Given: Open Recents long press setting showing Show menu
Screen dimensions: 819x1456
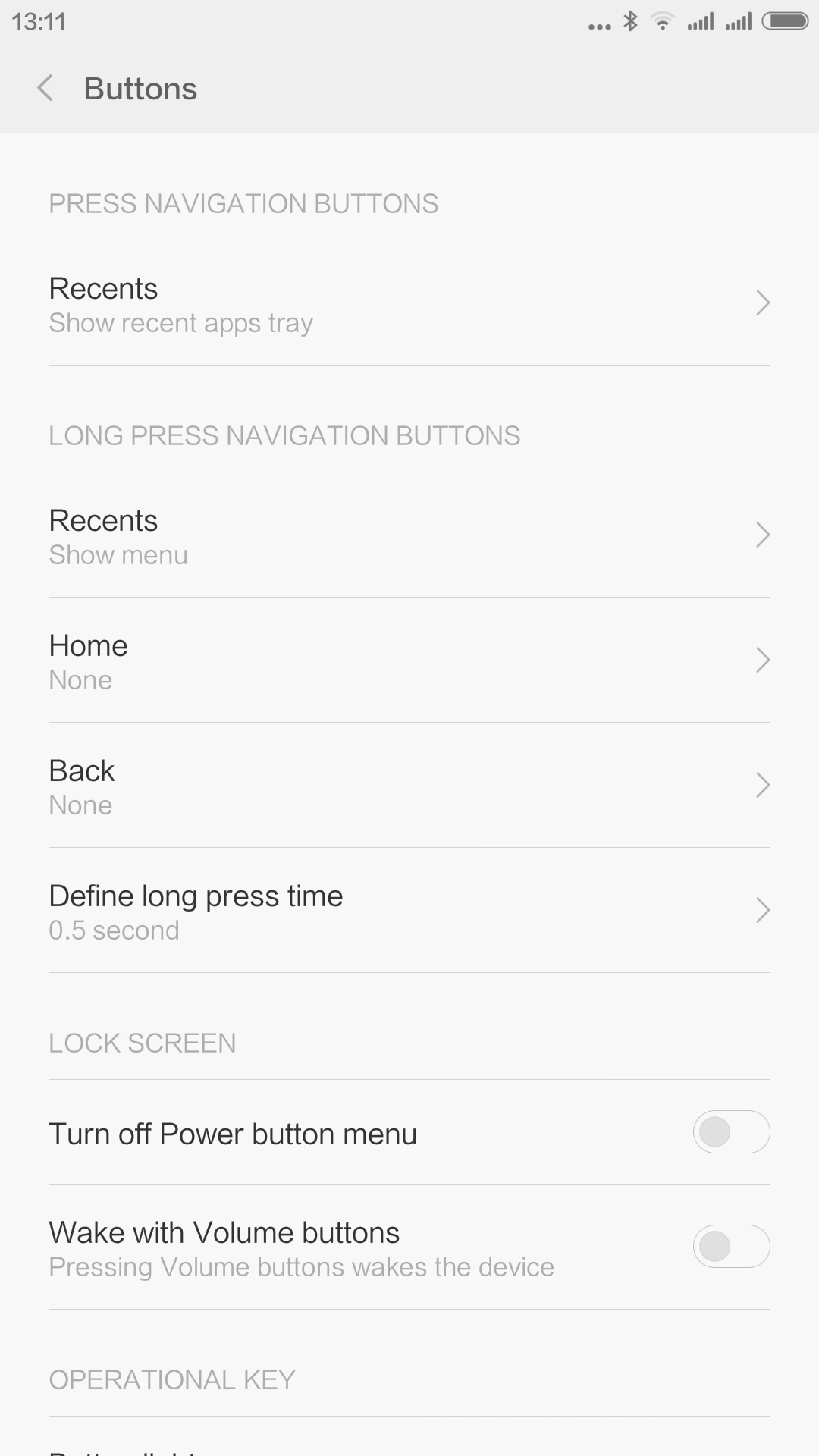Looking at the screenshot, I should 409,535.
